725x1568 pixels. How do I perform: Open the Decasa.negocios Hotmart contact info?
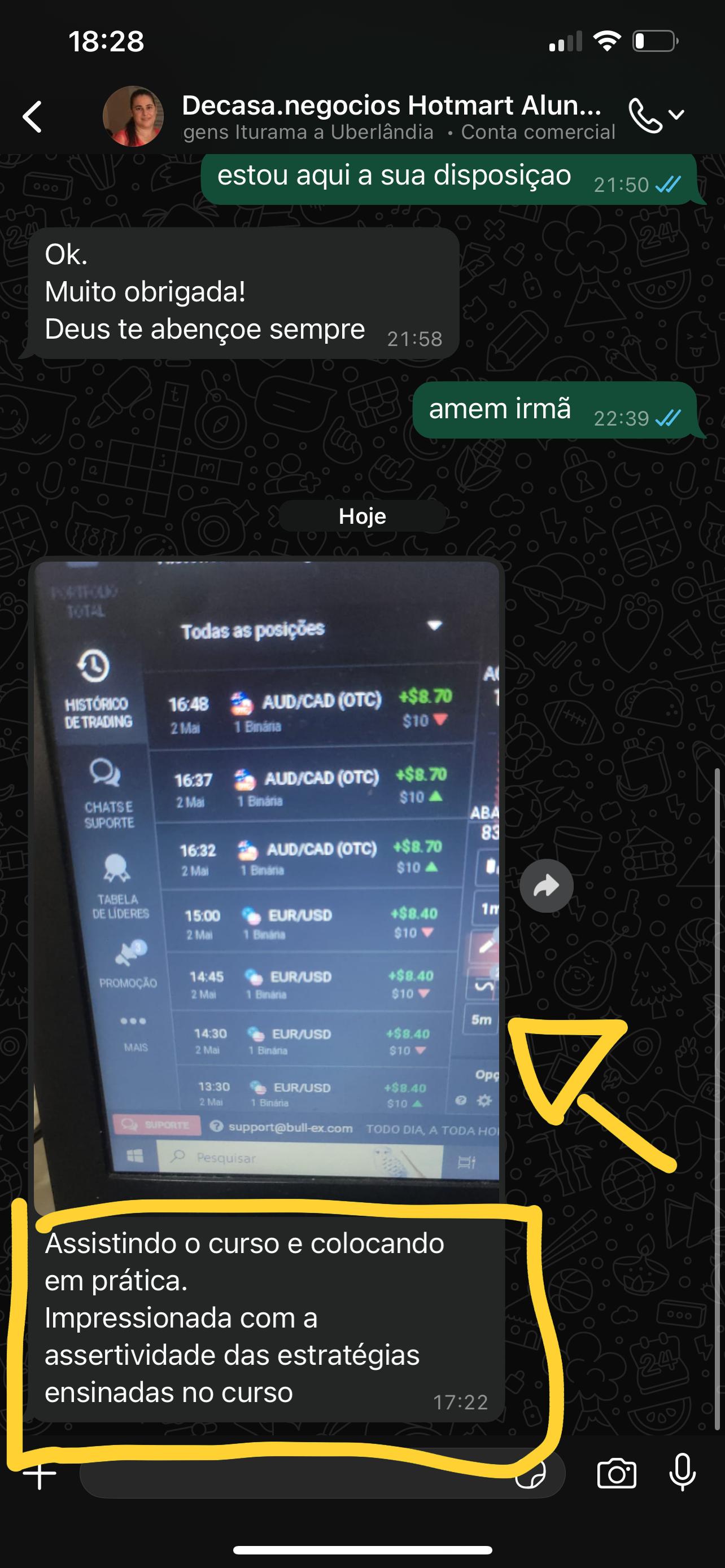click(x=391, y=116)
